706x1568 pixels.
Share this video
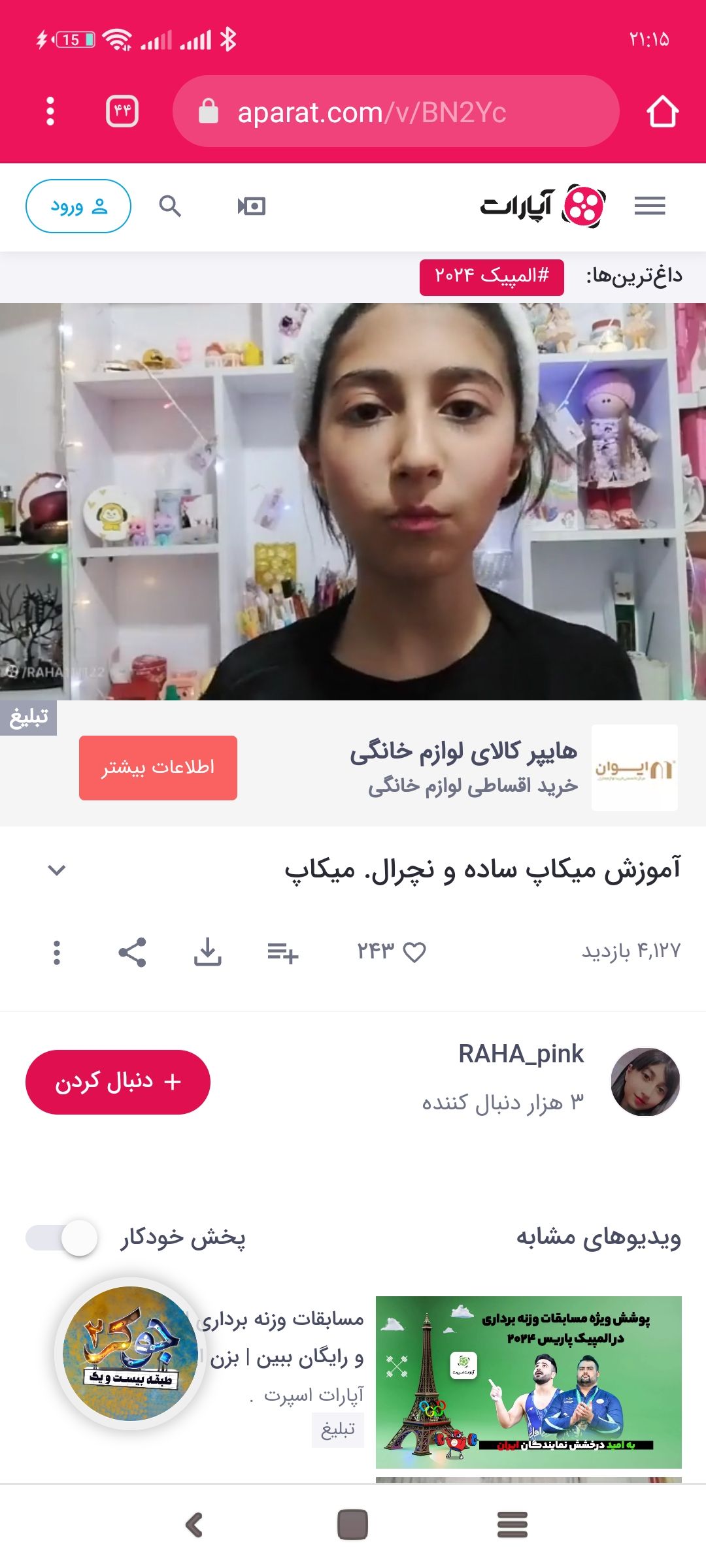(132, 953)
